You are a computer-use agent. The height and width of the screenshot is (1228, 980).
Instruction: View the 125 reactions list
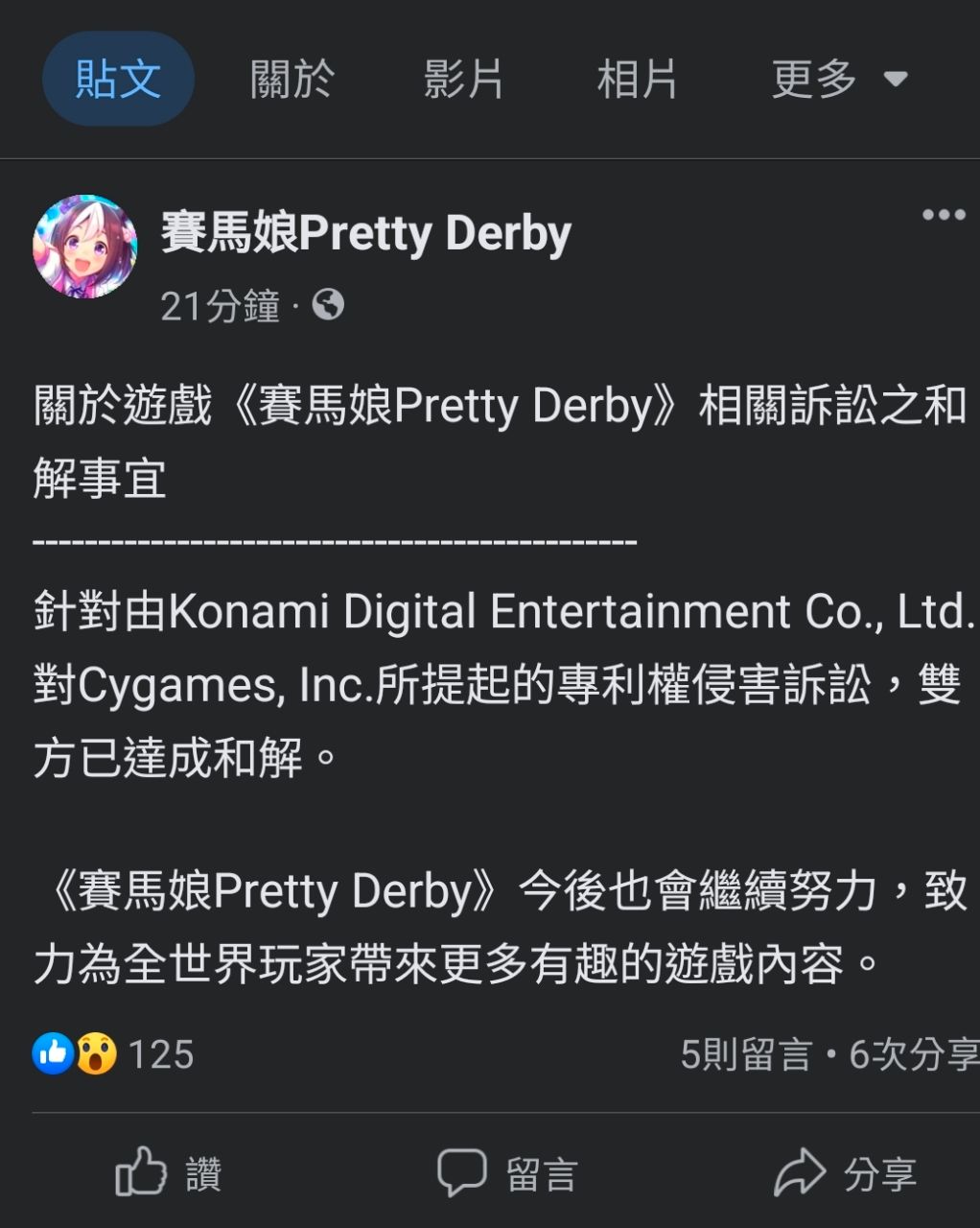(113, 1054)
